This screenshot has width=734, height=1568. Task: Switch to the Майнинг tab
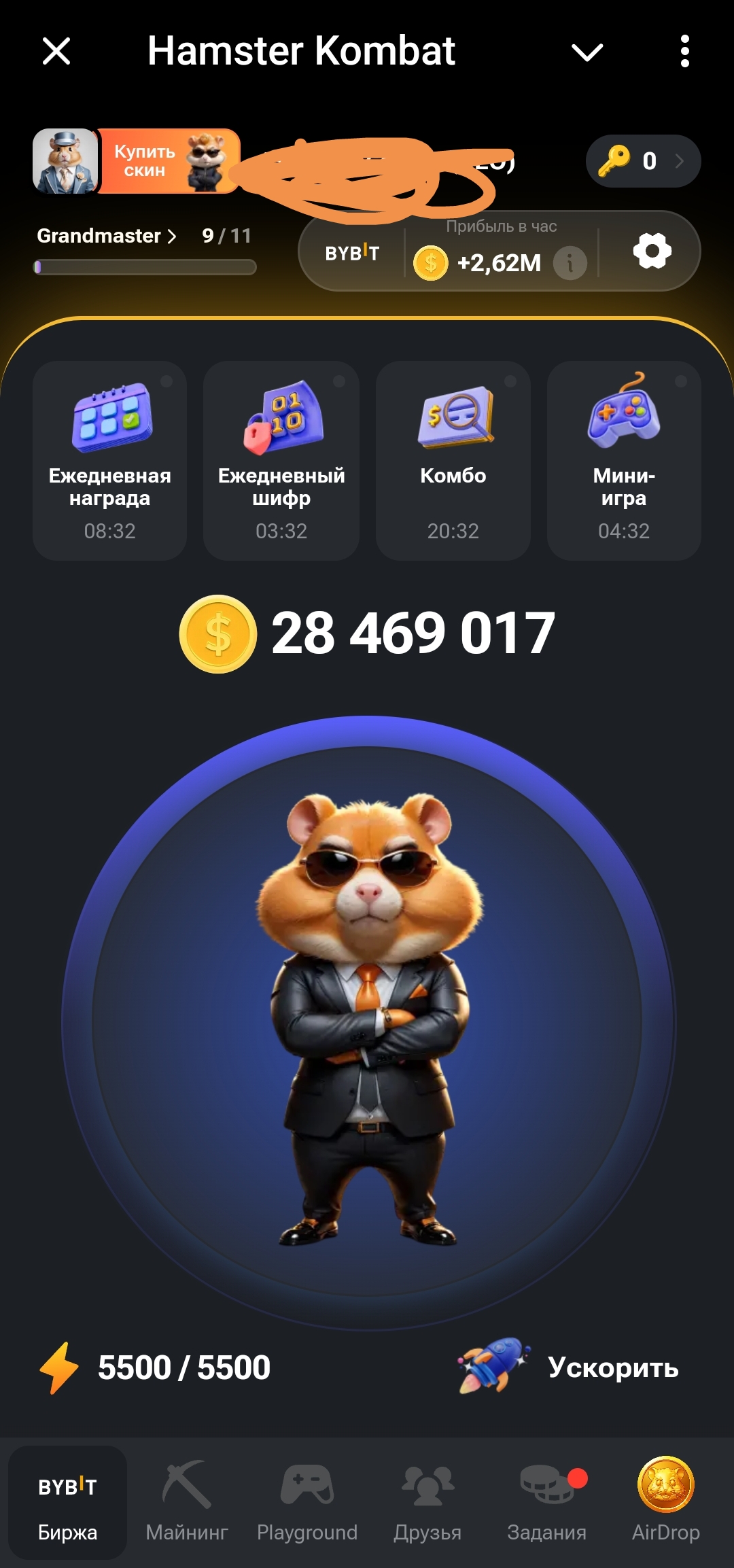187,1502
